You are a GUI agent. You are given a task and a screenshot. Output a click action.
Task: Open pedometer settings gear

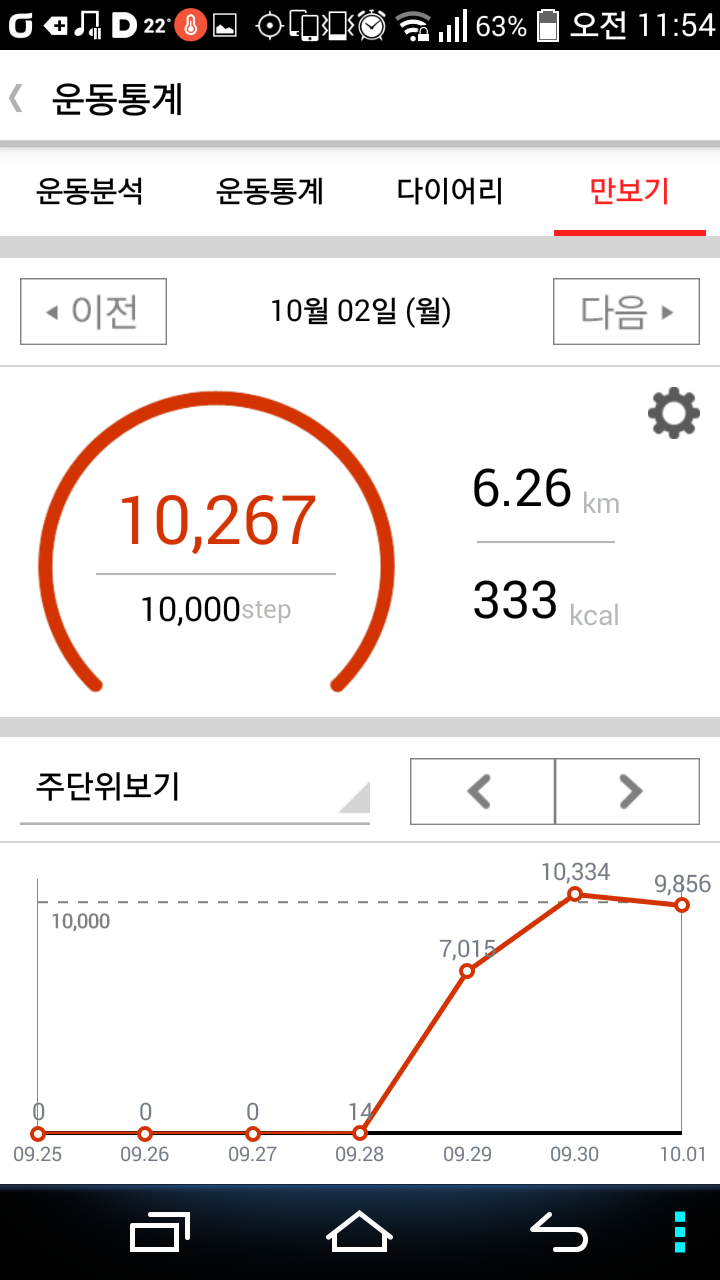tap(674, 413)
